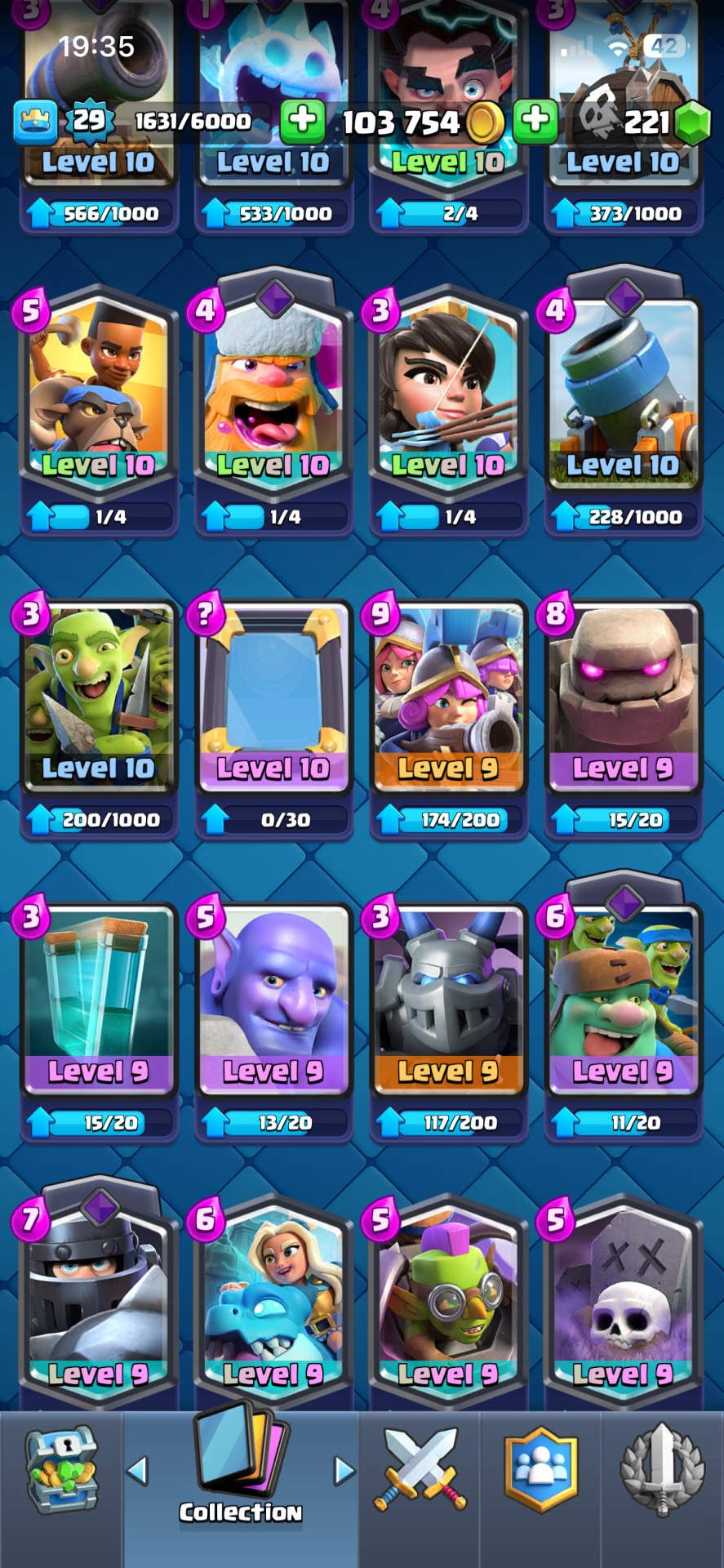Open the Clan social tab
Viewport: 724px width, 1568px height.
pos(540,1471)
